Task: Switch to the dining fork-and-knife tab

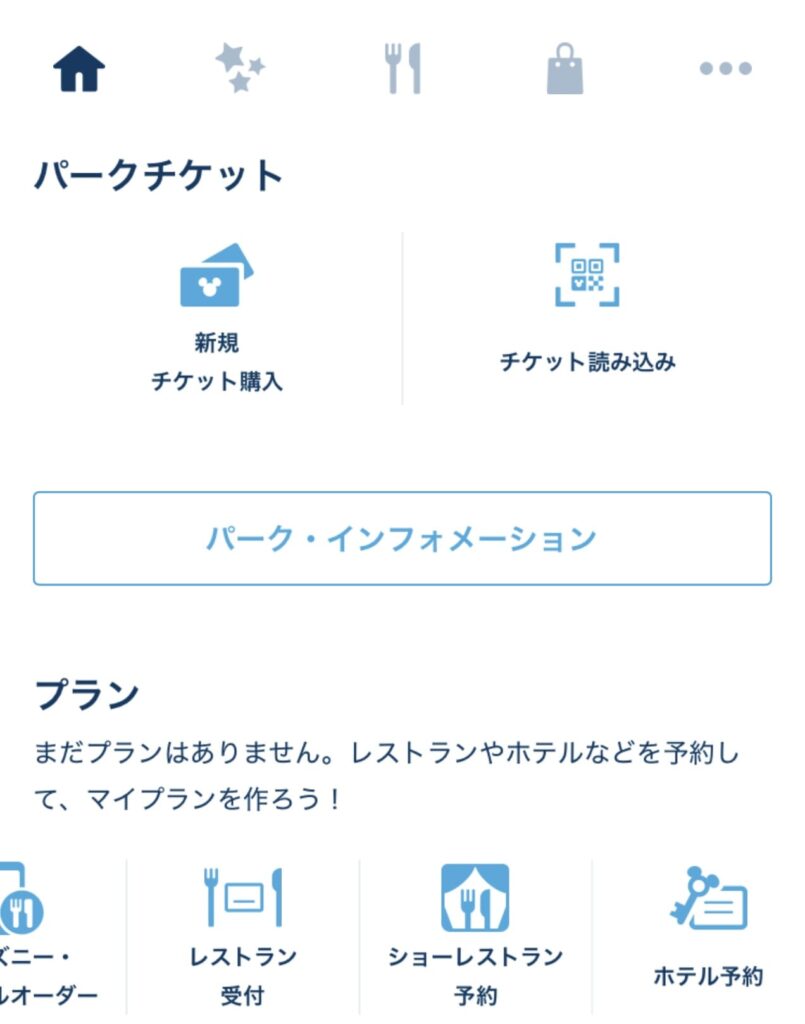Action: point(404,69)
